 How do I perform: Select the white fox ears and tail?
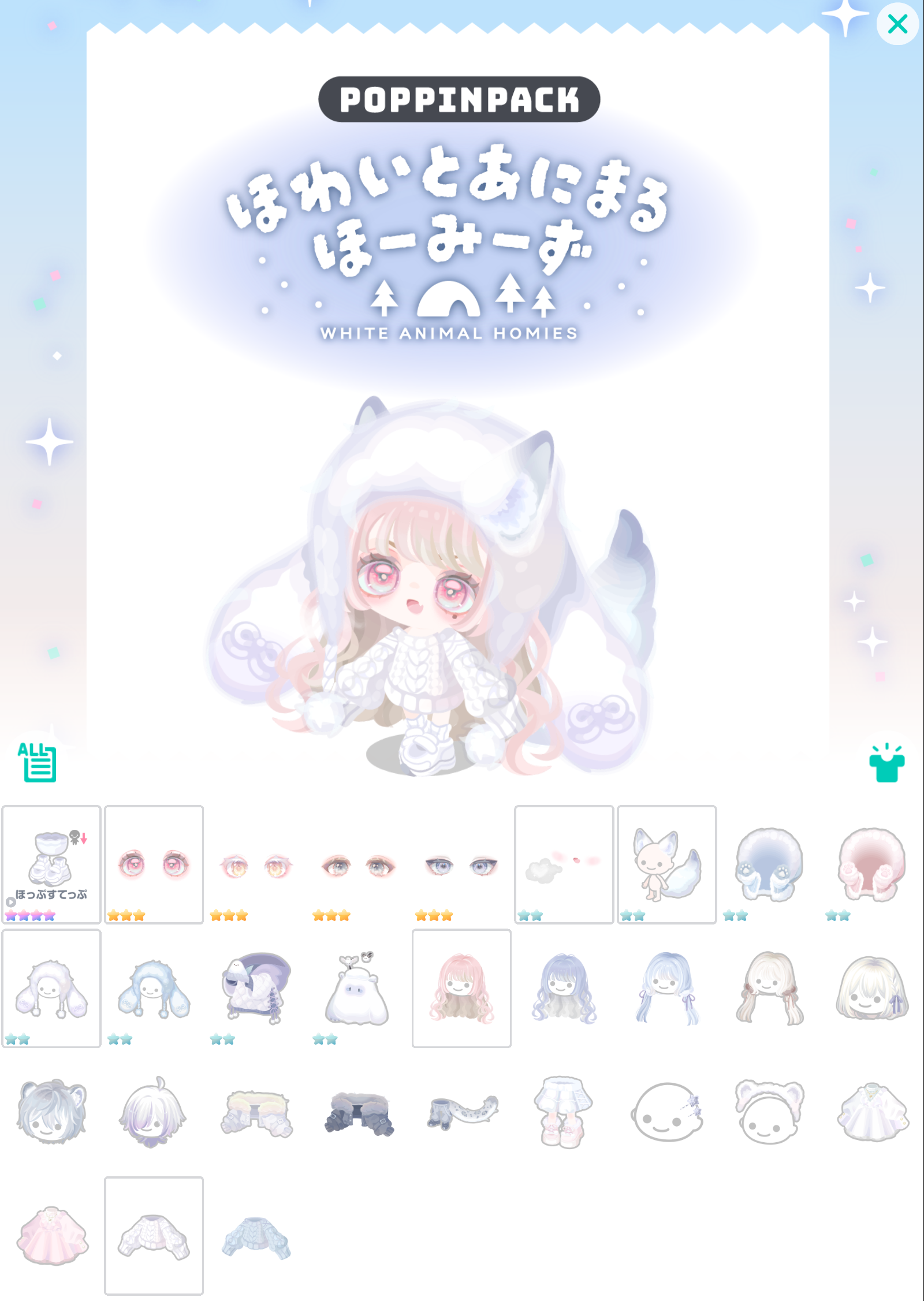click(x=666, y=864)
